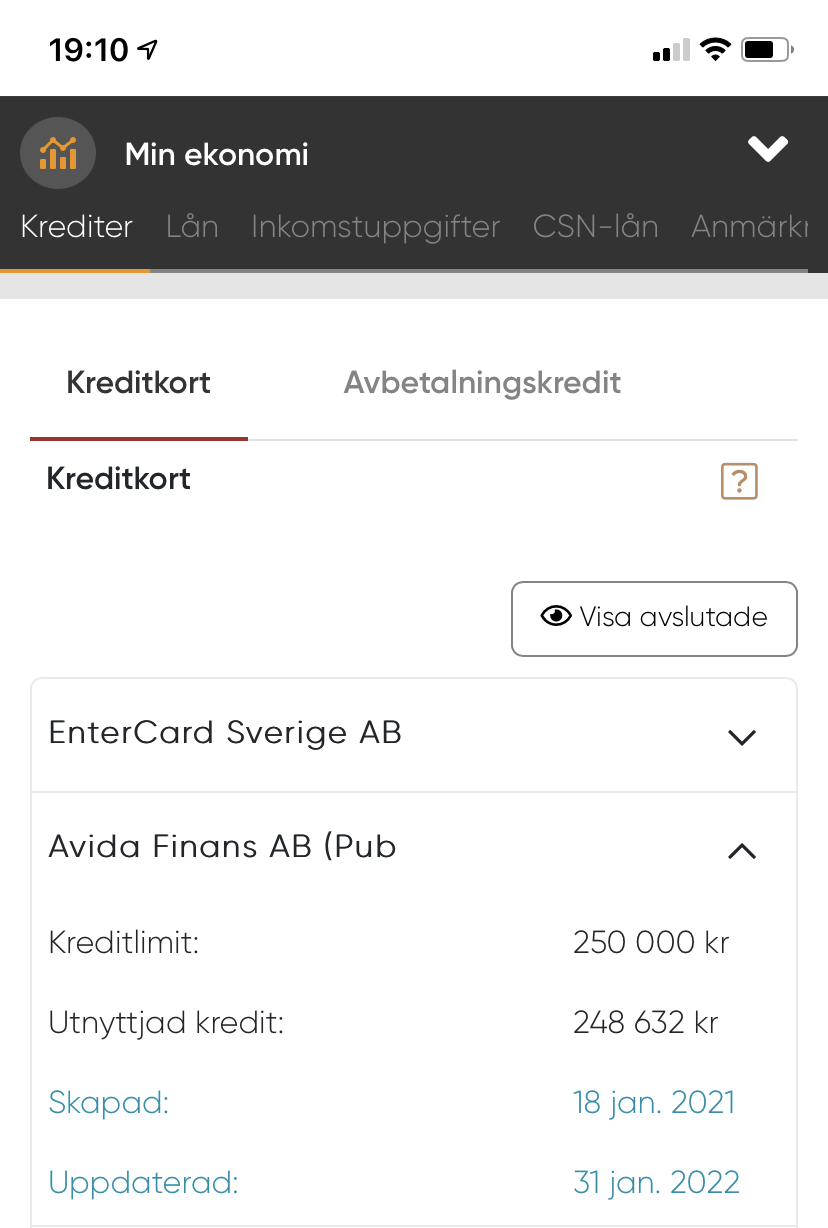Open the Kreditkort help question mark
The height and width of the screenshot is (1228, 828).
(739, 481)
